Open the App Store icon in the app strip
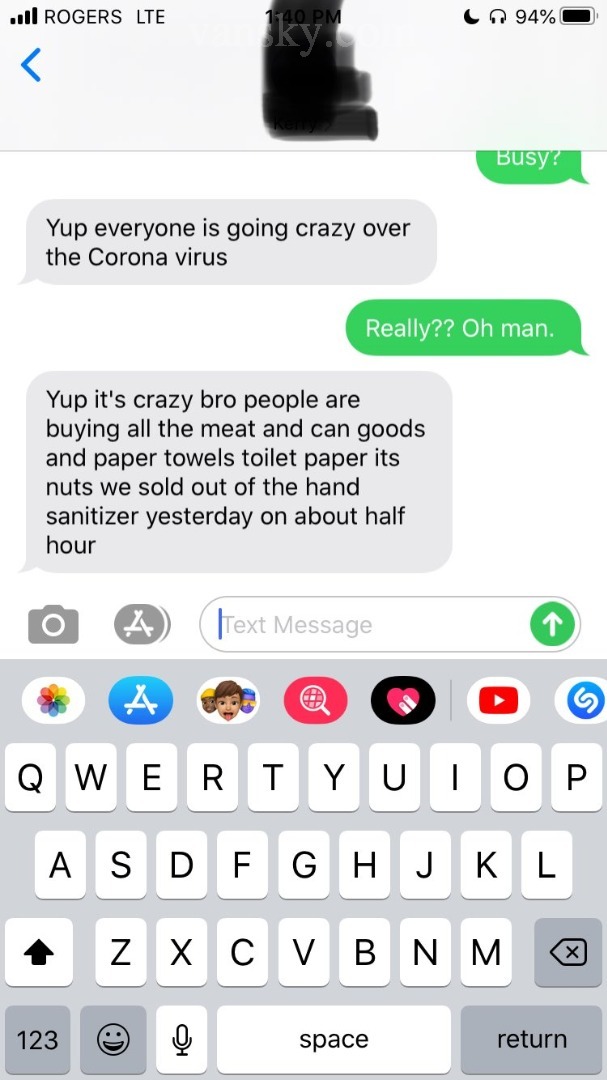The width and height of the screenshot is (607, 1080). 141,701
